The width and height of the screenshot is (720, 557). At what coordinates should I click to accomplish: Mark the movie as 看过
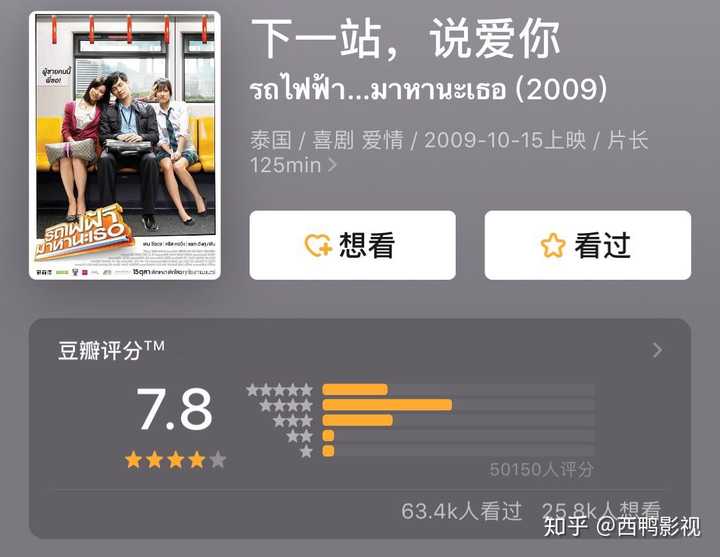click(x=587, y=245)
